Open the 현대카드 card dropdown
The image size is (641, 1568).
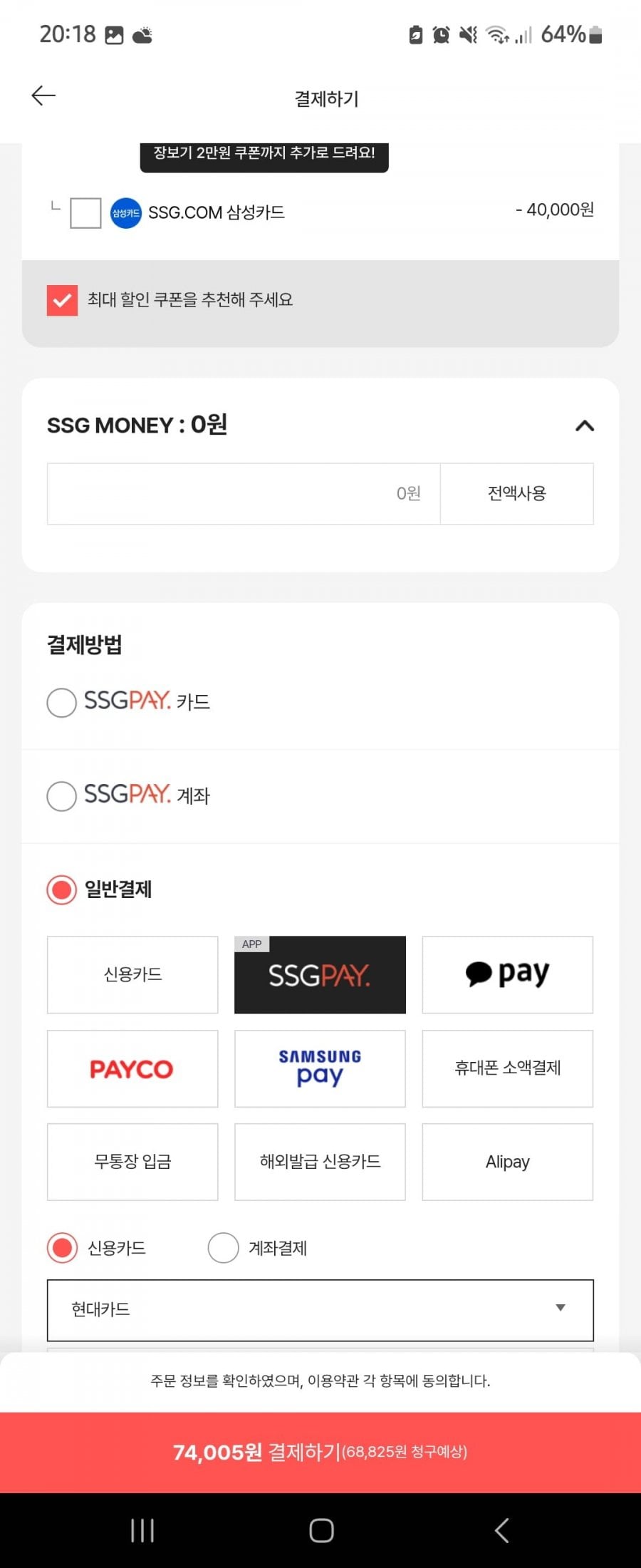click(320, 1309)
